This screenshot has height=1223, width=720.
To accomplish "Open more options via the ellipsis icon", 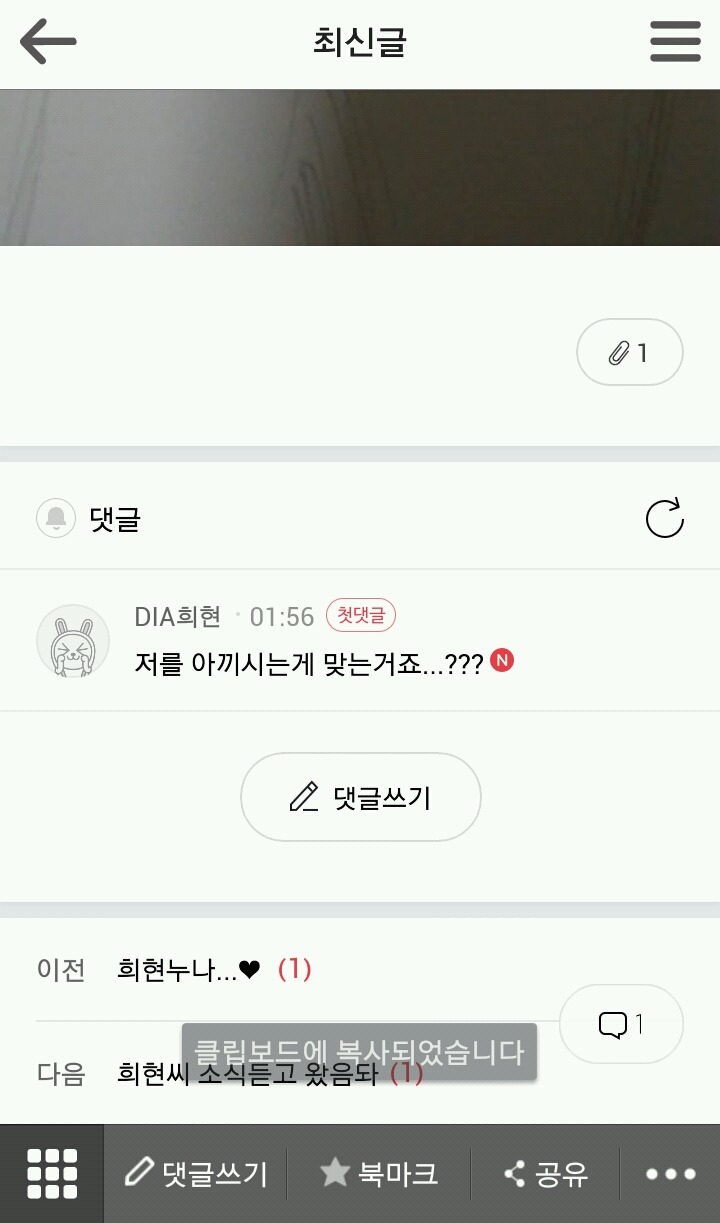I will (671, 1172).
